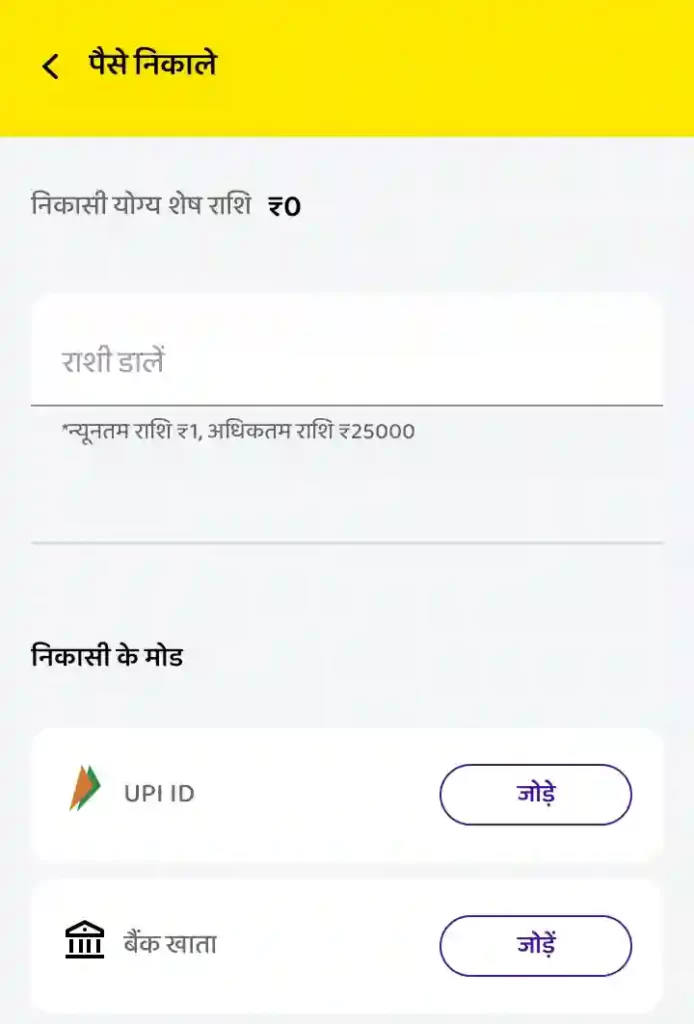This screenshot has width=694, height=1024.
Task: Add a बैंक खाता with जोड़ें
Action: pyautogui.click(x=535, y=945)
